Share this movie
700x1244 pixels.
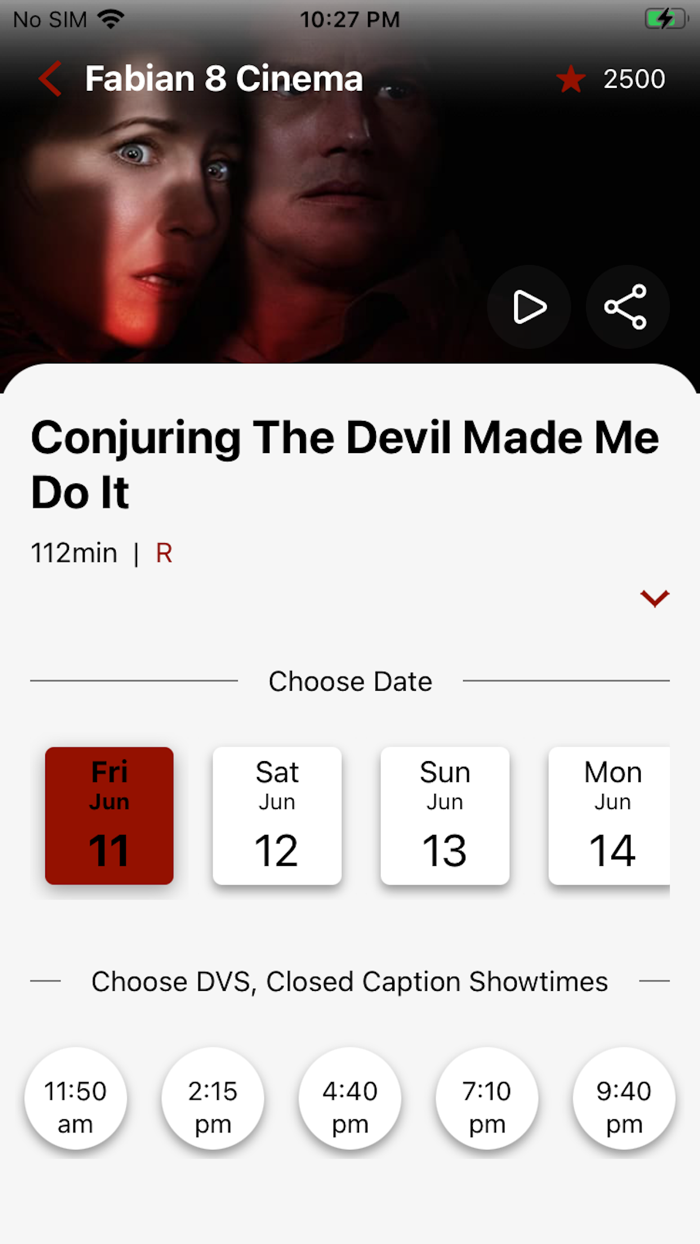tap(626, 307)
